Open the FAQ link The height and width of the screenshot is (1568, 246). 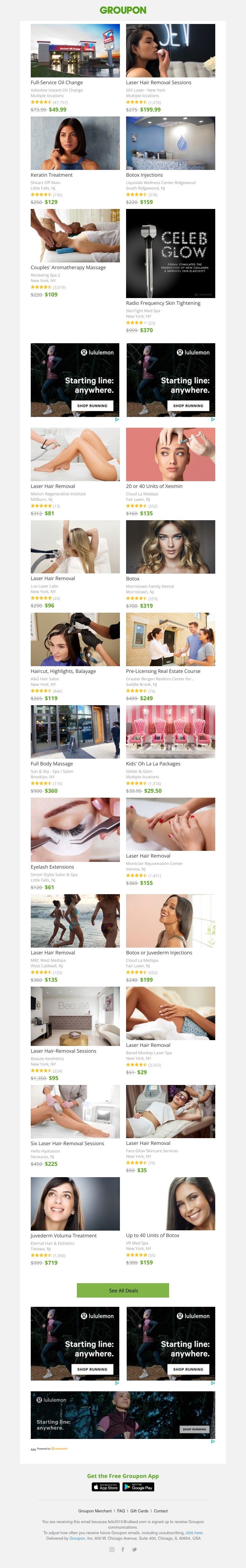(x=121, y=1511)
